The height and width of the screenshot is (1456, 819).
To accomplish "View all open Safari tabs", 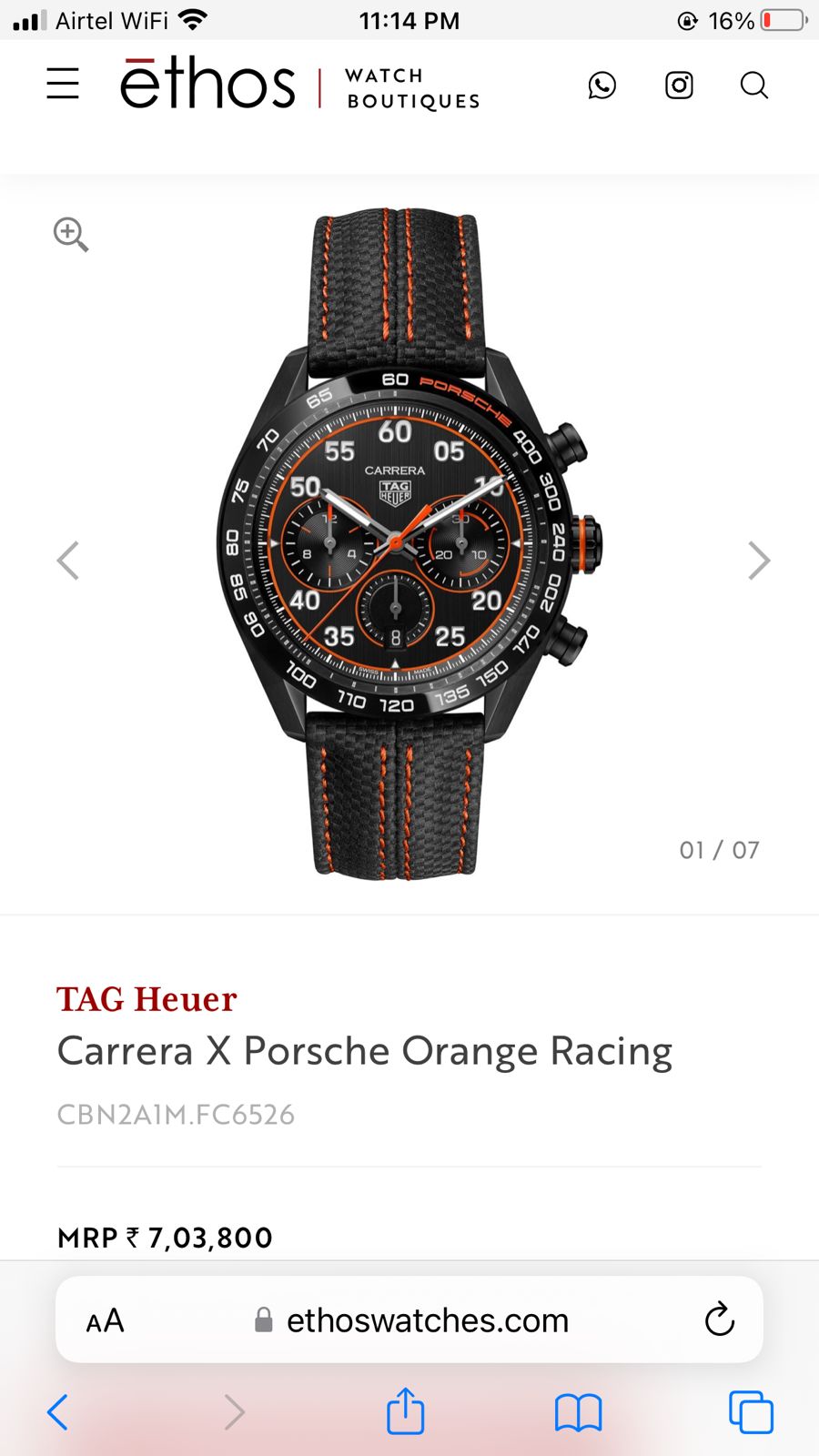I will (x=751, y=1412).
